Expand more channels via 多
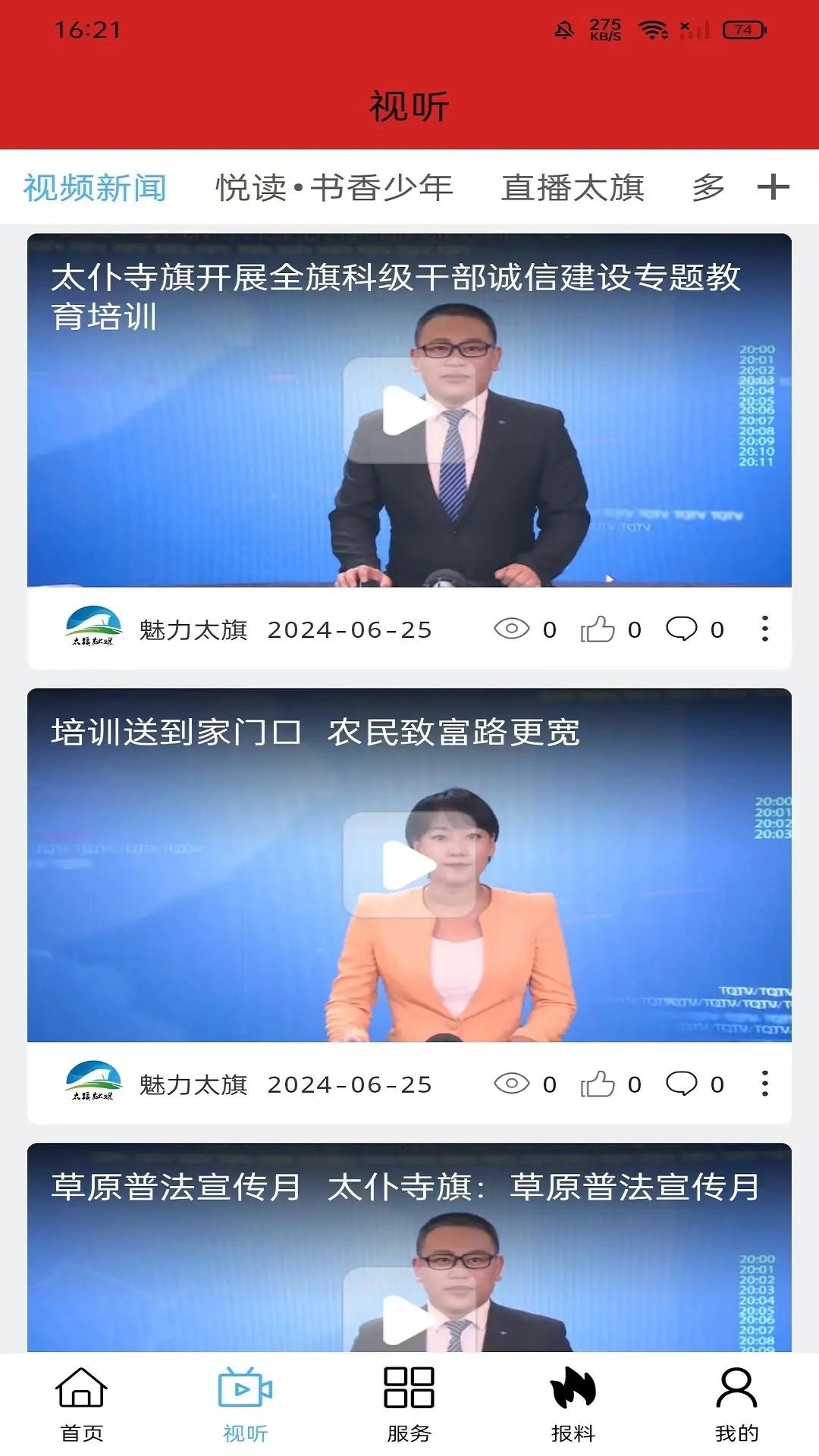This screenshot has height=1456, width=819. click(x=705, y=186)
